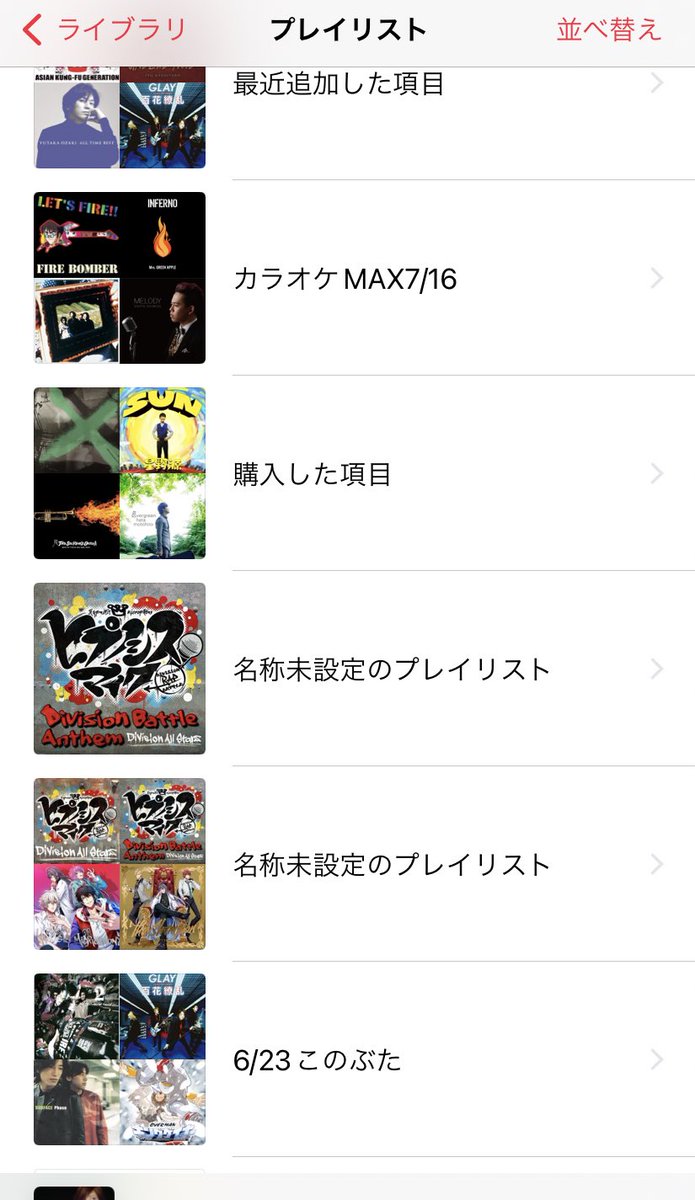
Task: Open the 並べ替え sort options
Action: pos(608,30)
